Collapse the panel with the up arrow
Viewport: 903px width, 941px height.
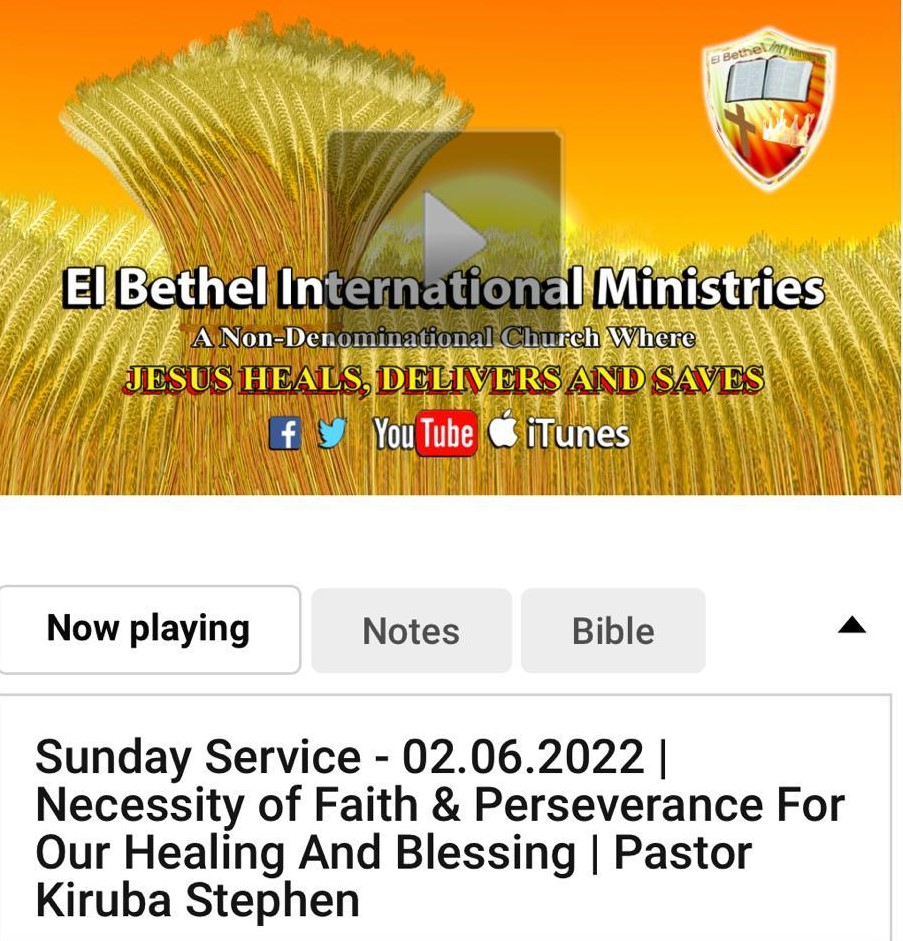pyautogui.click(x=851, y=626)
